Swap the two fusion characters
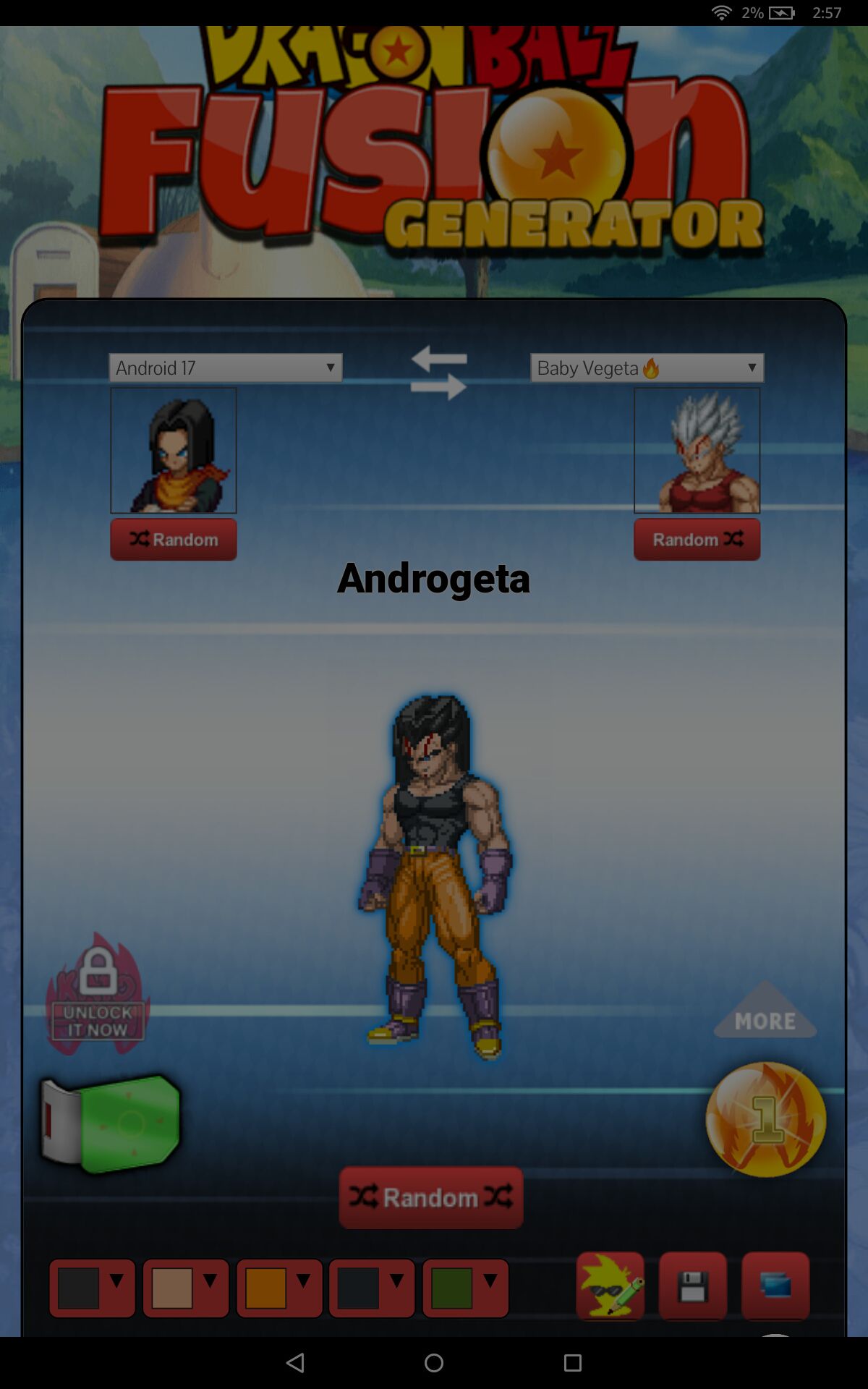The width and height of the screenshot is (868, 1389). point(438,373)
